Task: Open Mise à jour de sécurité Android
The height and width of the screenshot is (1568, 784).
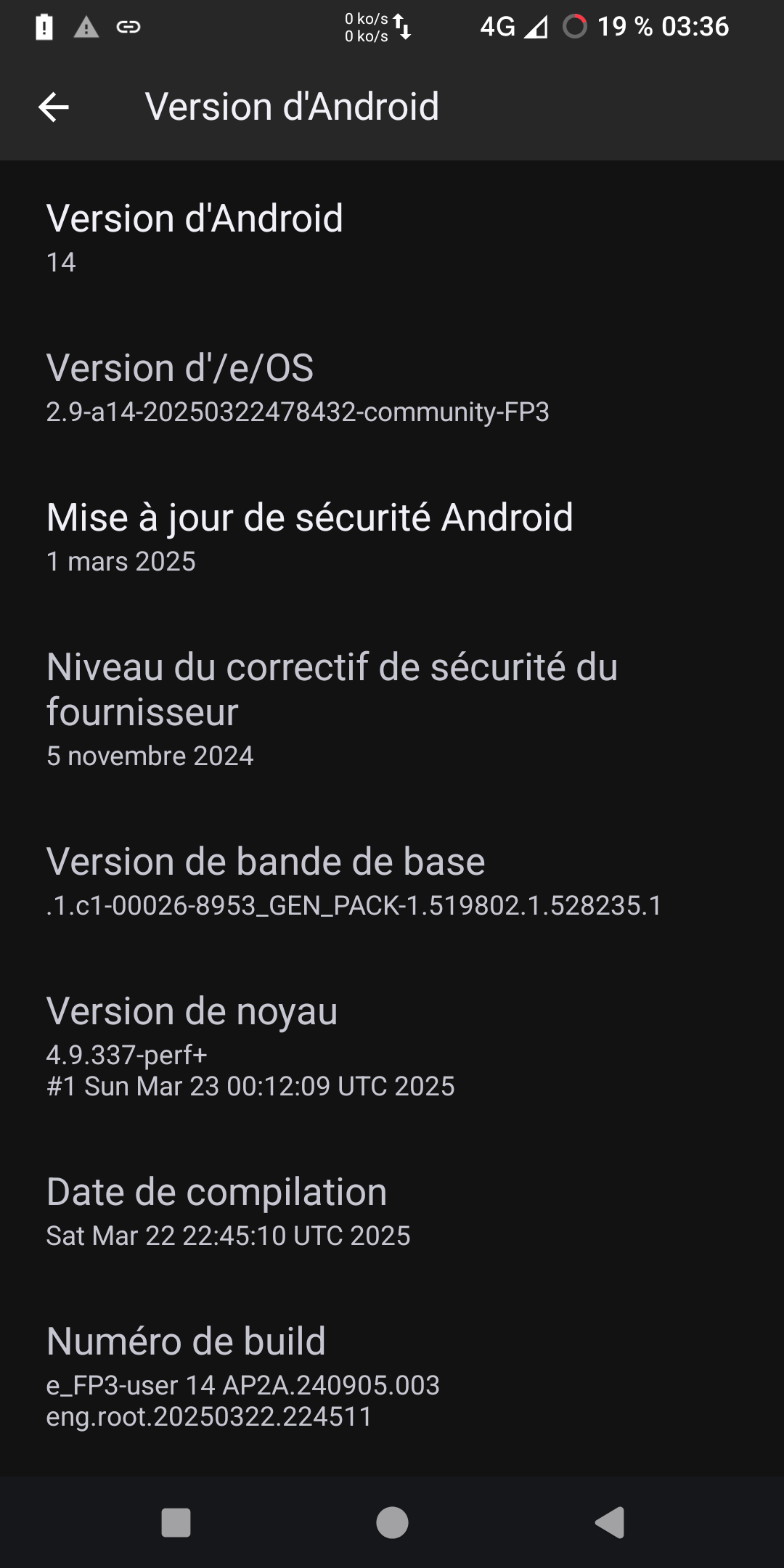Action: 392,537
